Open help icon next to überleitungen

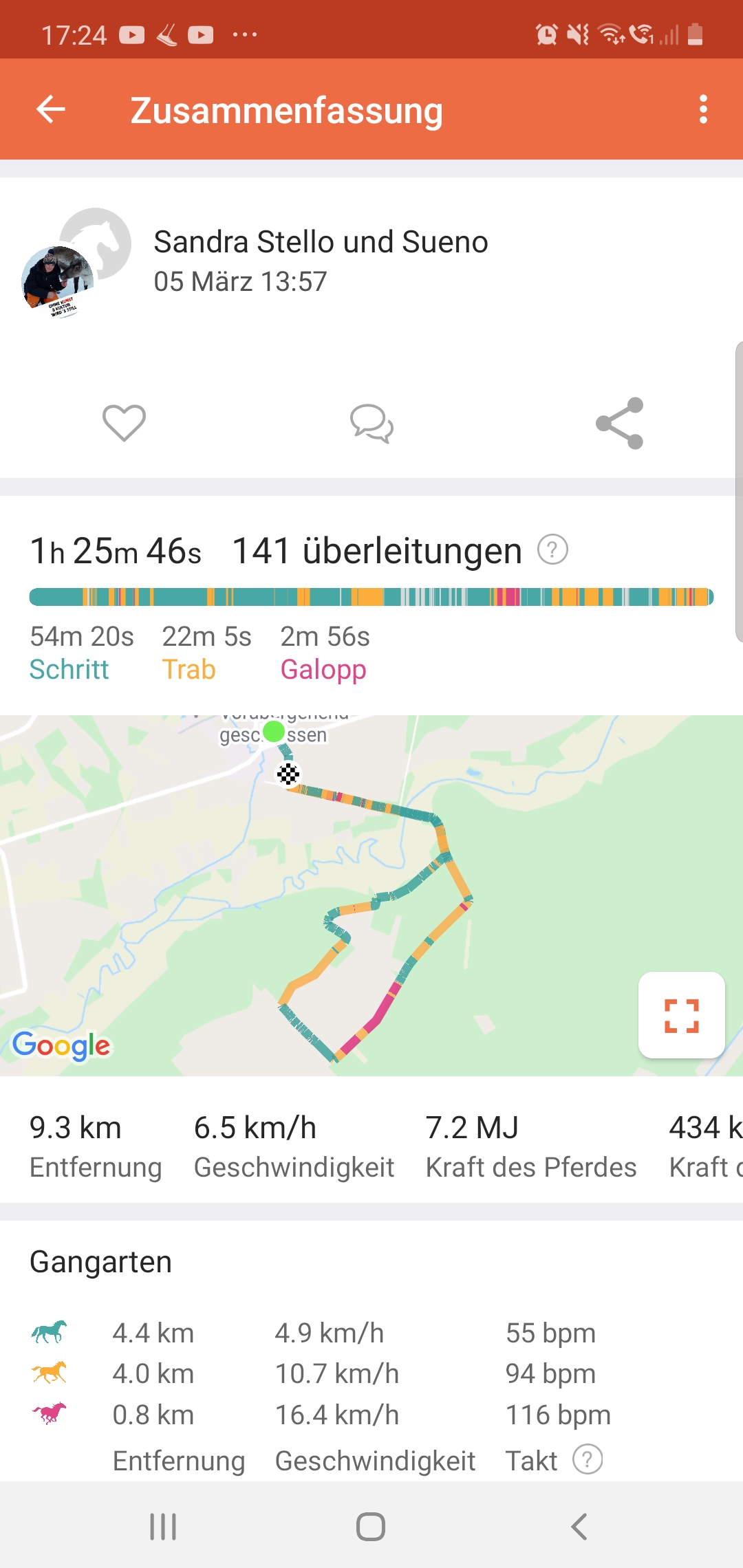click(x=552, y=549)
